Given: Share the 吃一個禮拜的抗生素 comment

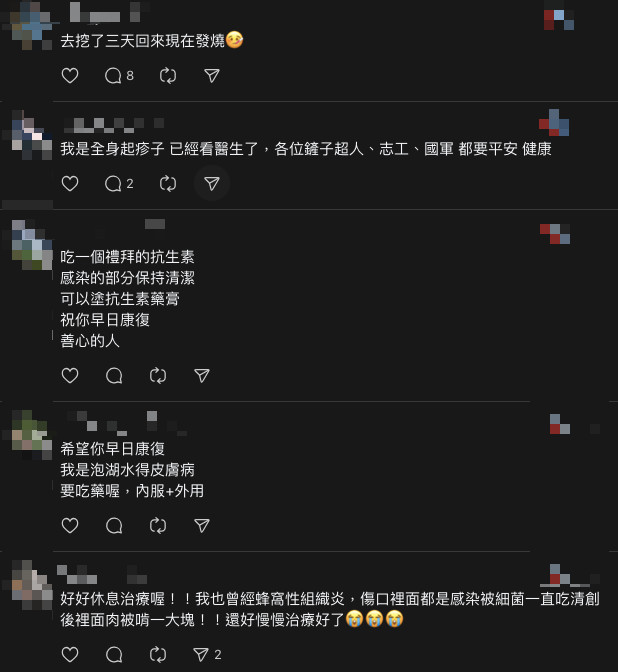Looking at the screenshot, I should point(202,376).
